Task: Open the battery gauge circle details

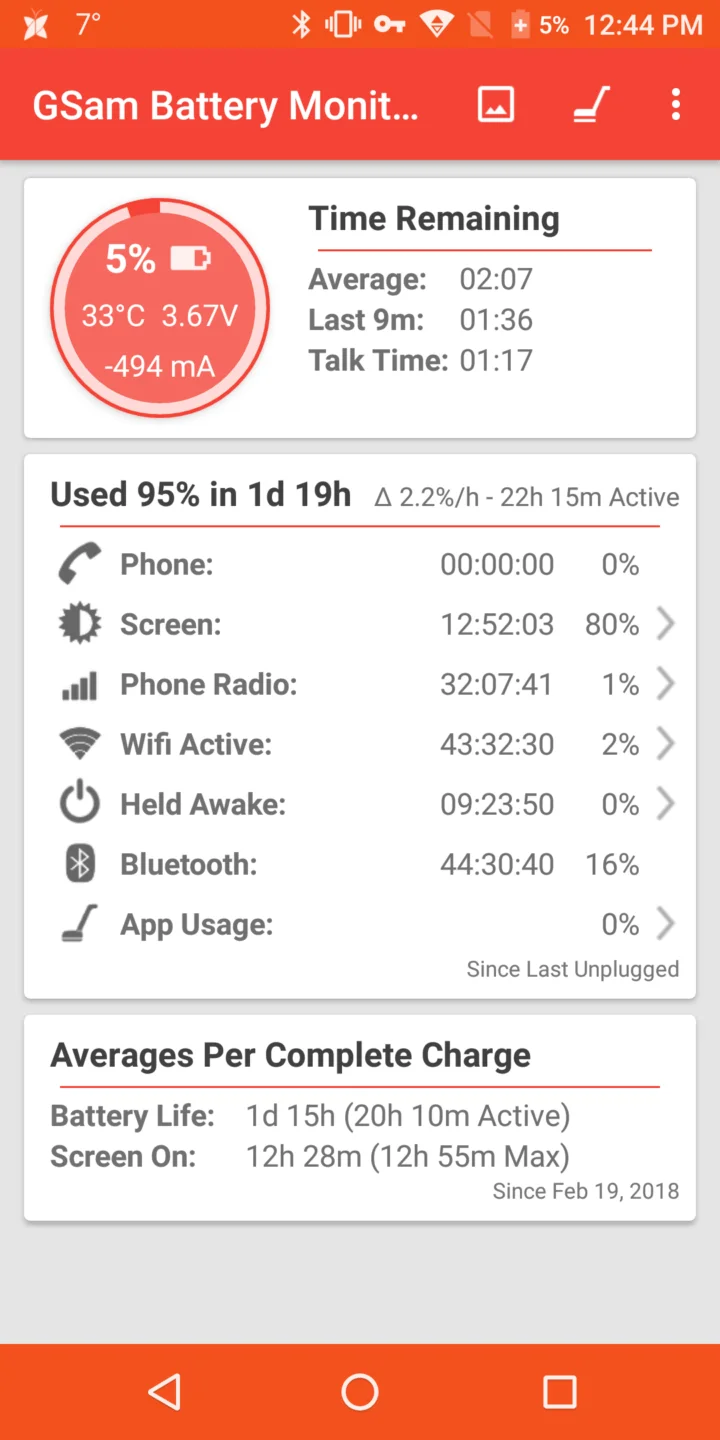Action: click(160, 307)
